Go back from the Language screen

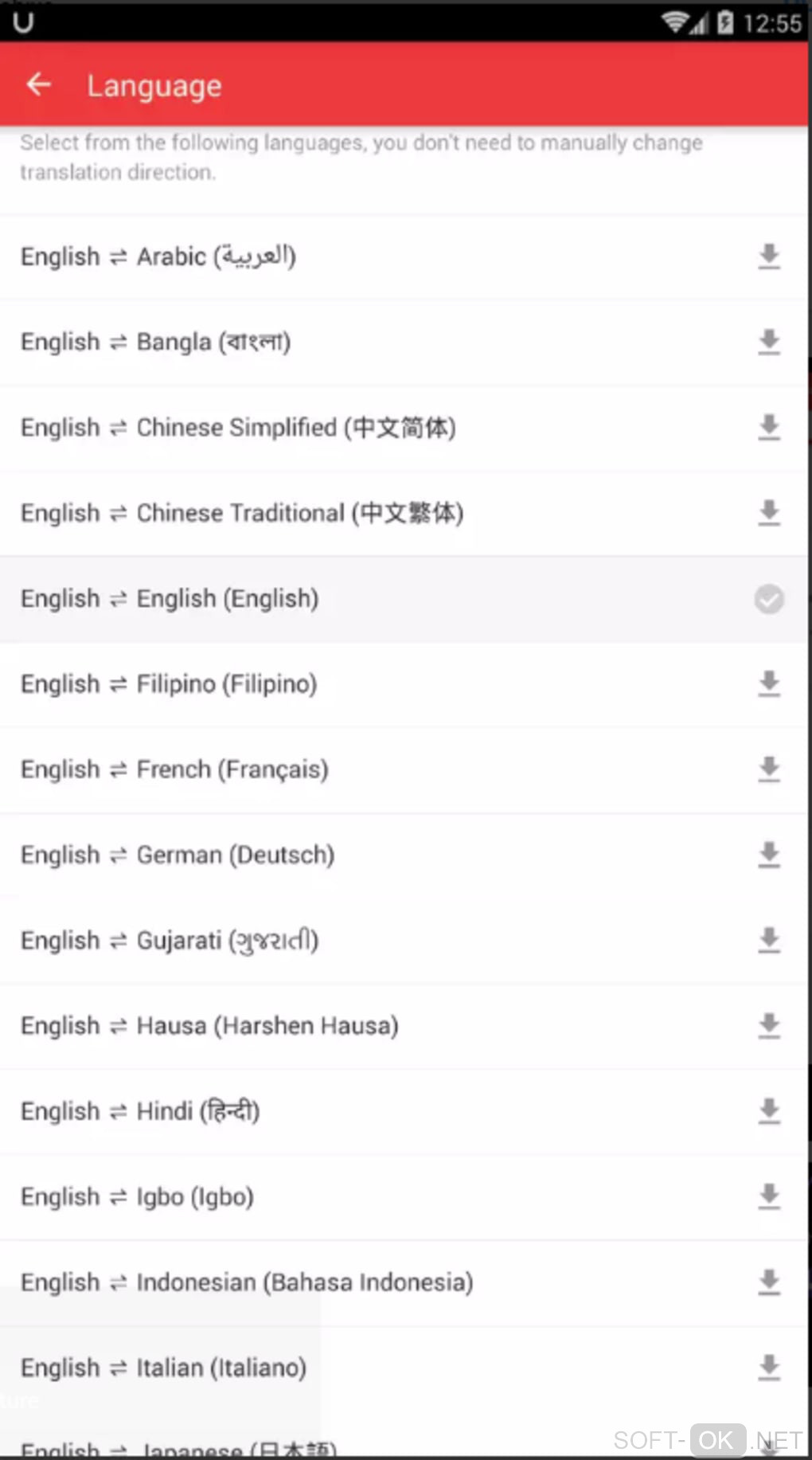pos(38,84)
